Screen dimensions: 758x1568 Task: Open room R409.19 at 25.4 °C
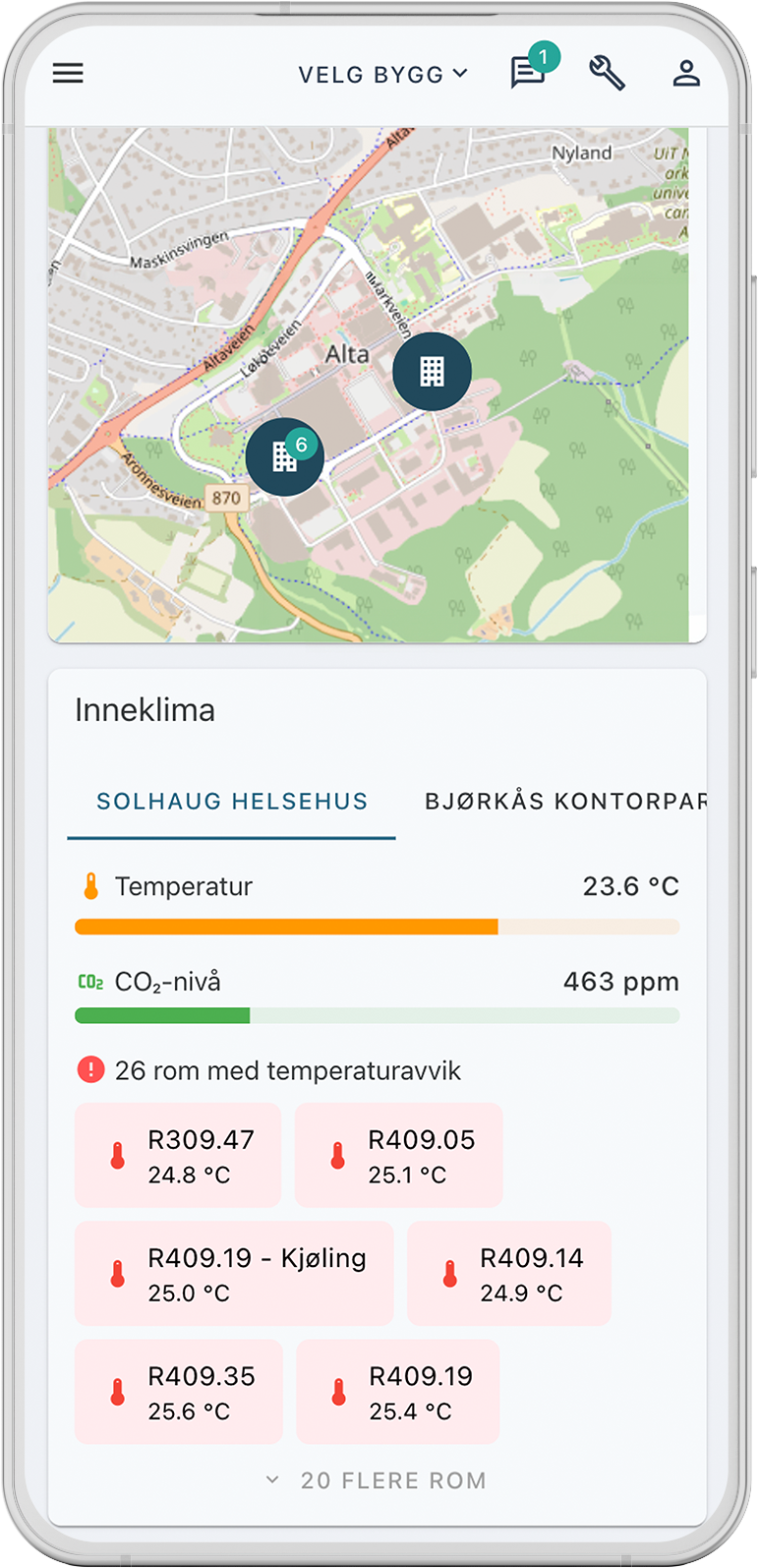pyautogui.click(x=398, y=1391)
